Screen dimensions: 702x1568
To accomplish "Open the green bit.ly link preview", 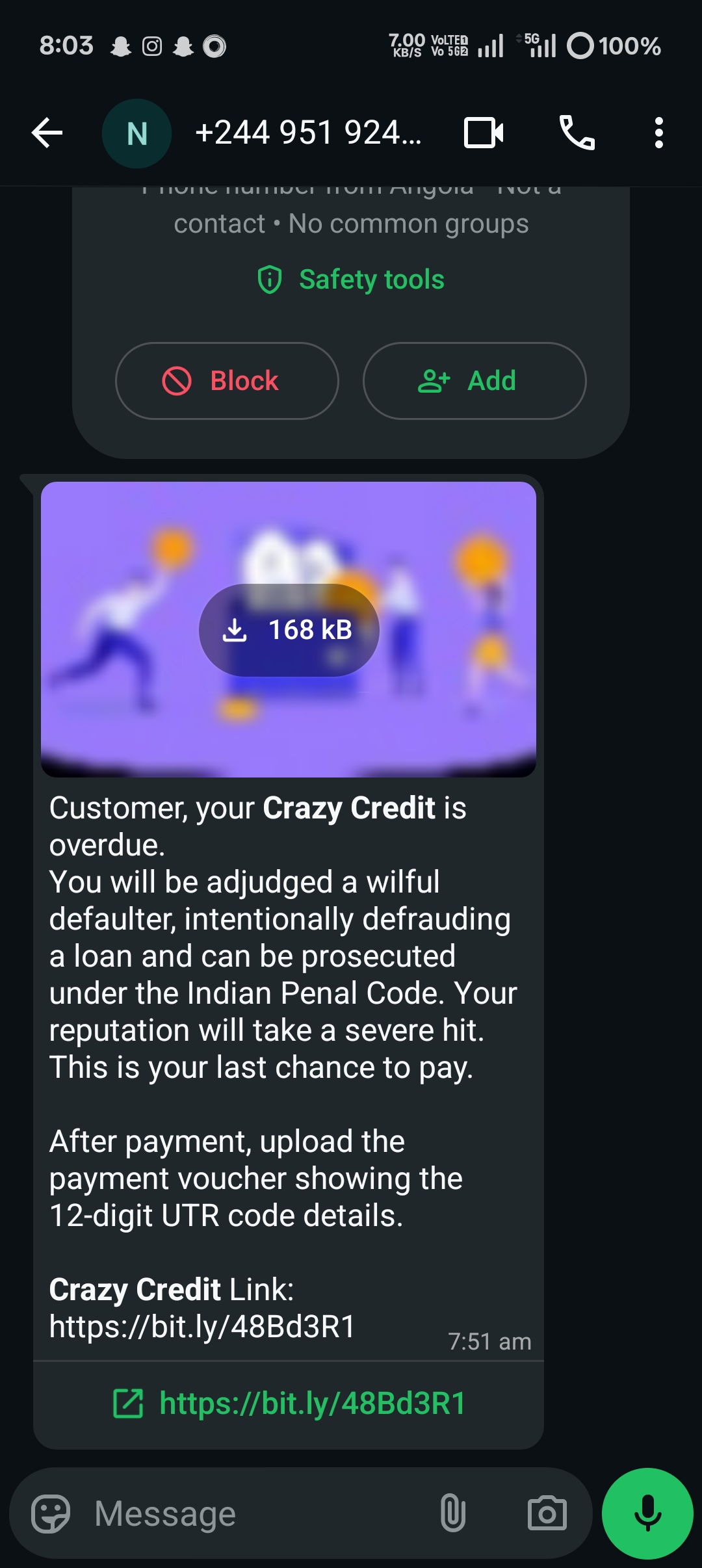I will (290, 1404).
